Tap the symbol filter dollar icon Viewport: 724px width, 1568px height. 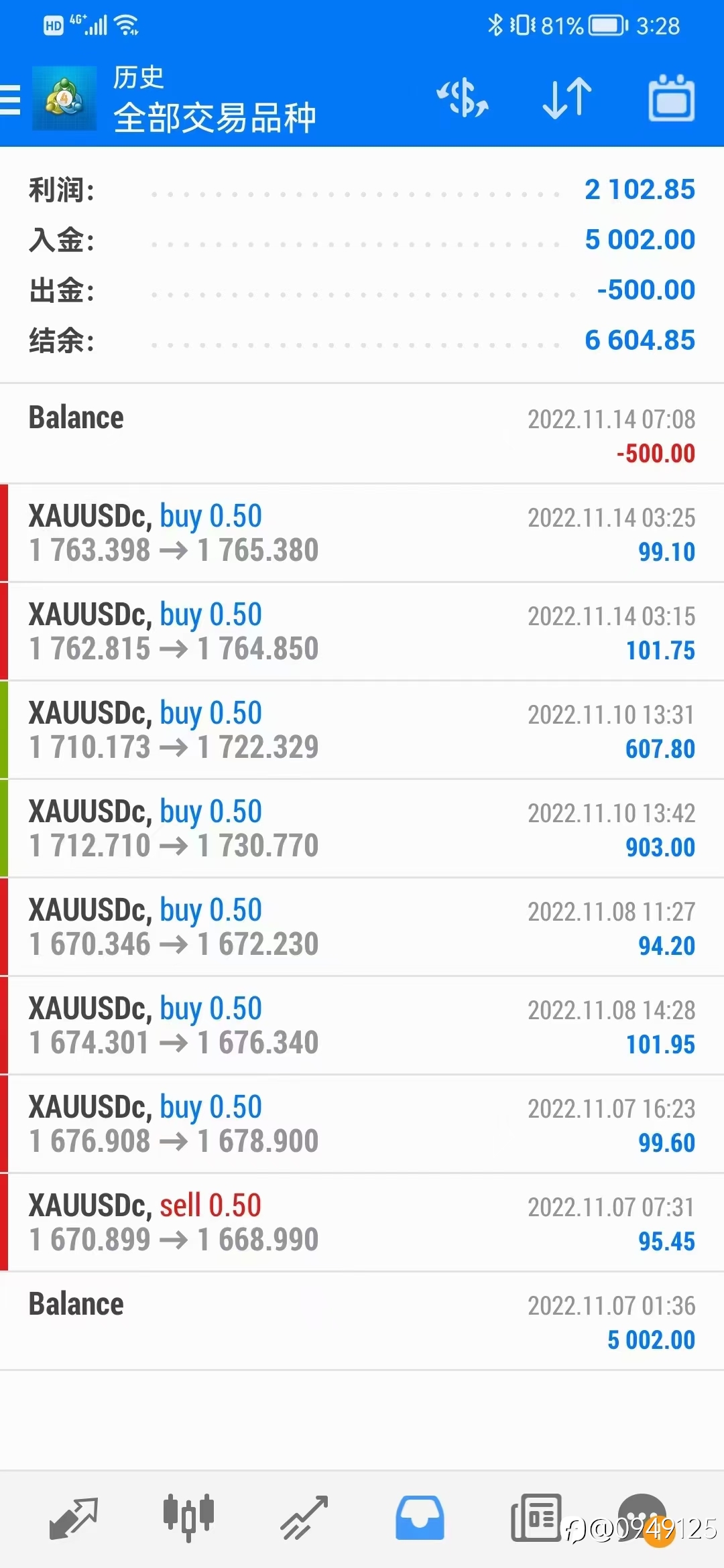(463, 99)
